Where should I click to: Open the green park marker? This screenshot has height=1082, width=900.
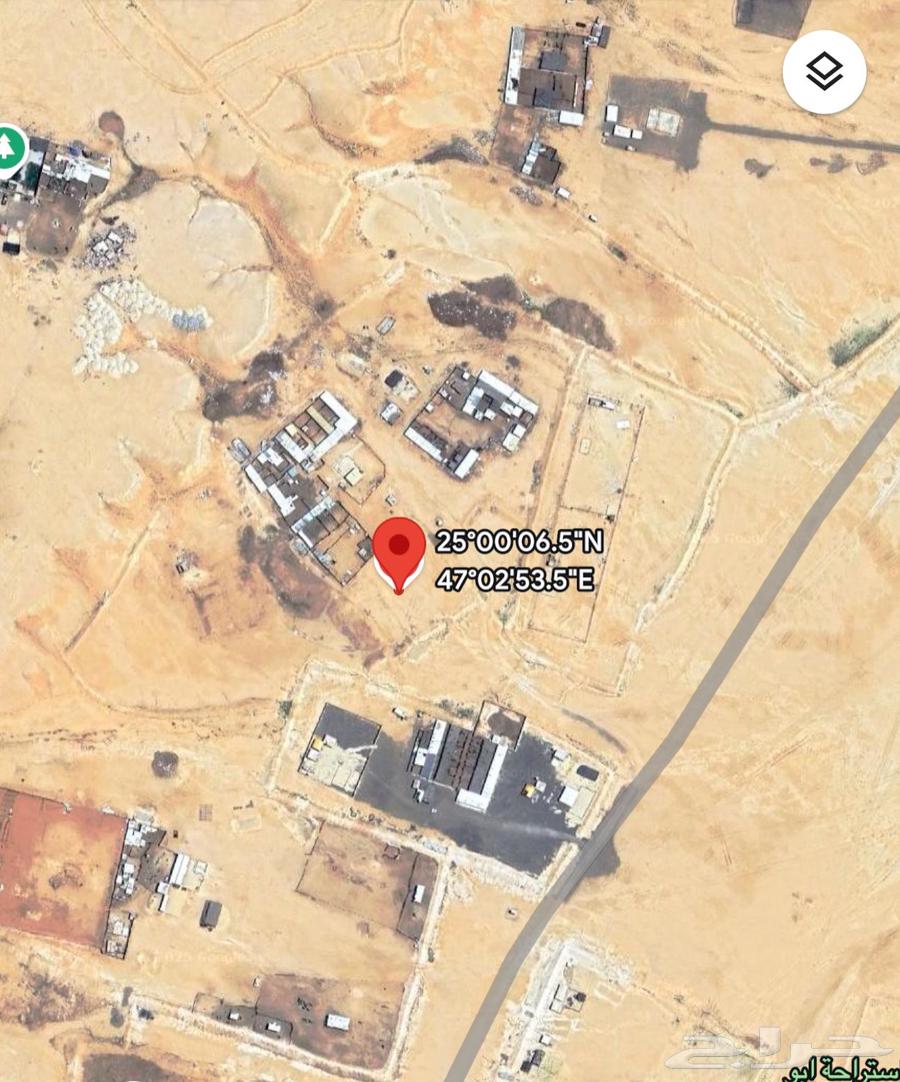point(9,150)
